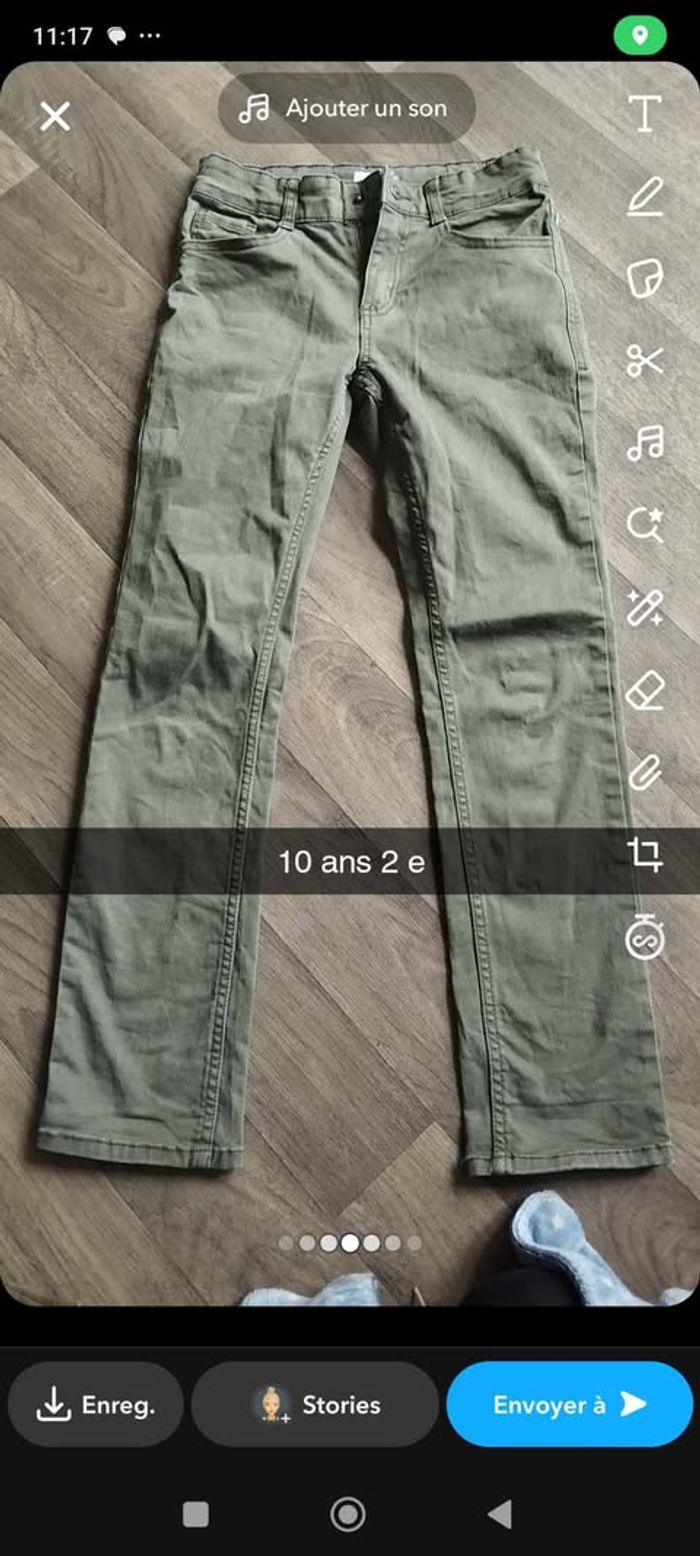Open the music notes tool
This screenshot has height=1556, width=700.
click(645, 442)
